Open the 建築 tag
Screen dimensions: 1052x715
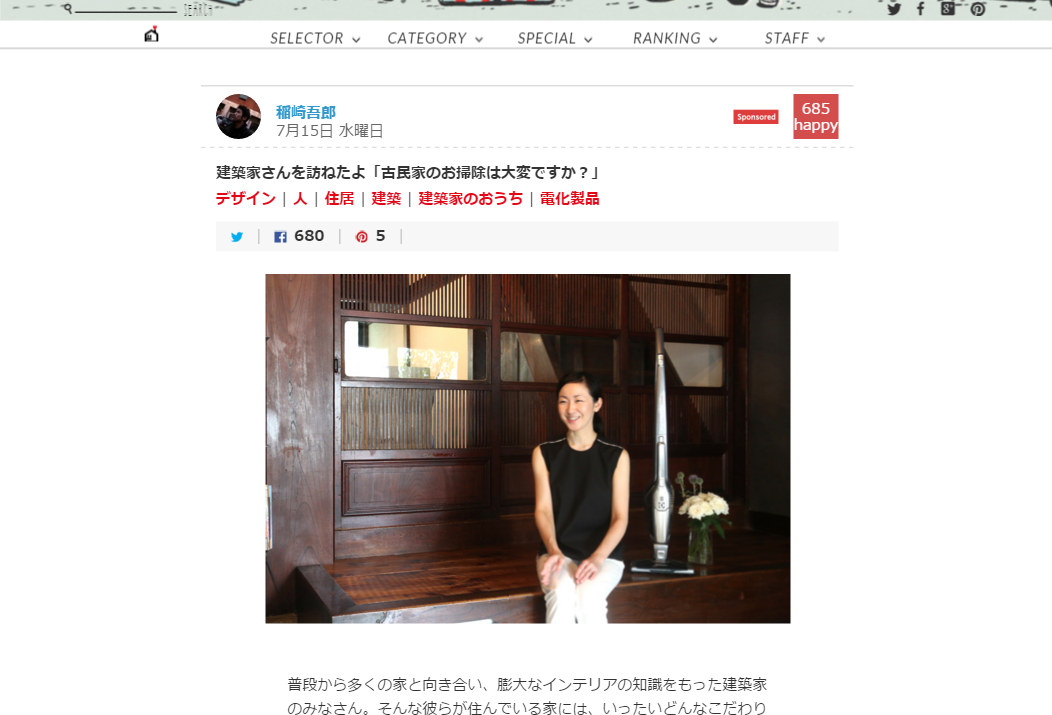coord(386,198)
